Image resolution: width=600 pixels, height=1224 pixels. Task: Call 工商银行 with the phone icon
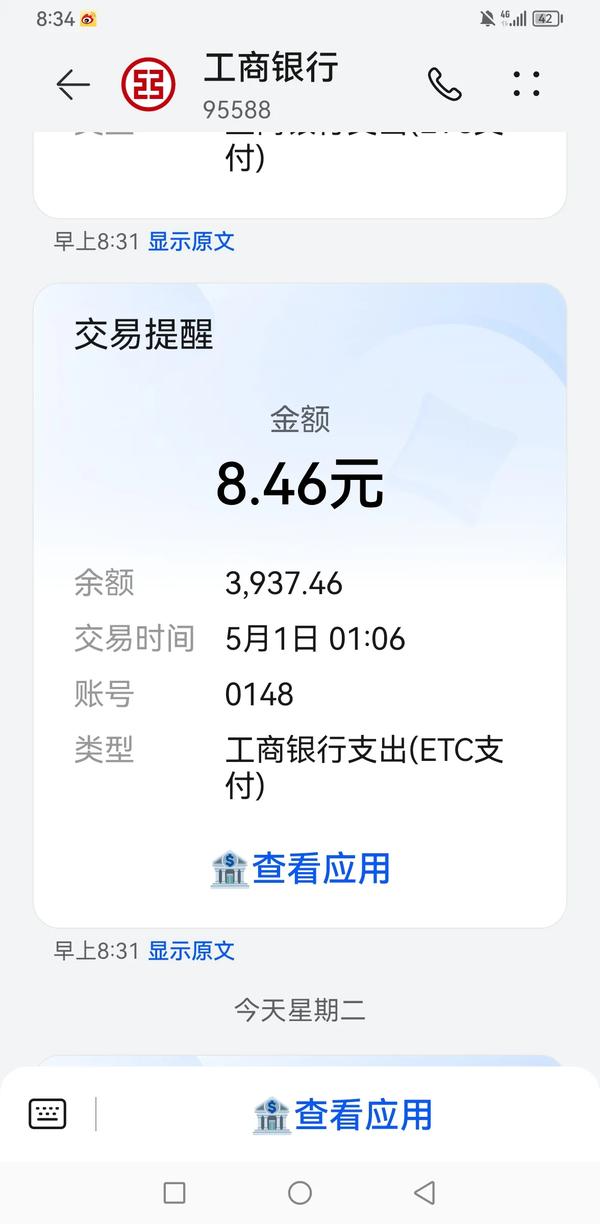click(444, 85)
